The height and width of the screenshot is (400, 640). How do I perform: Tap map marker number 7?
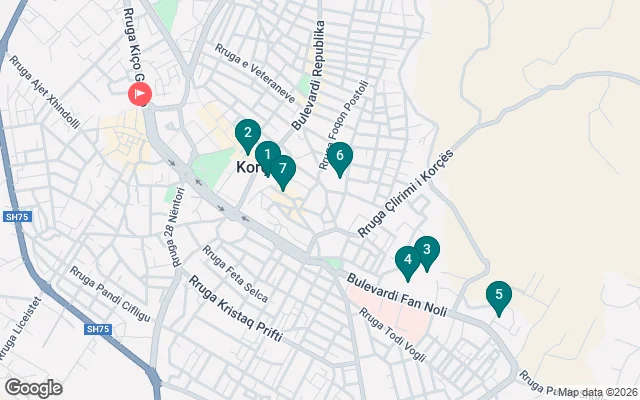click(284, 170)
